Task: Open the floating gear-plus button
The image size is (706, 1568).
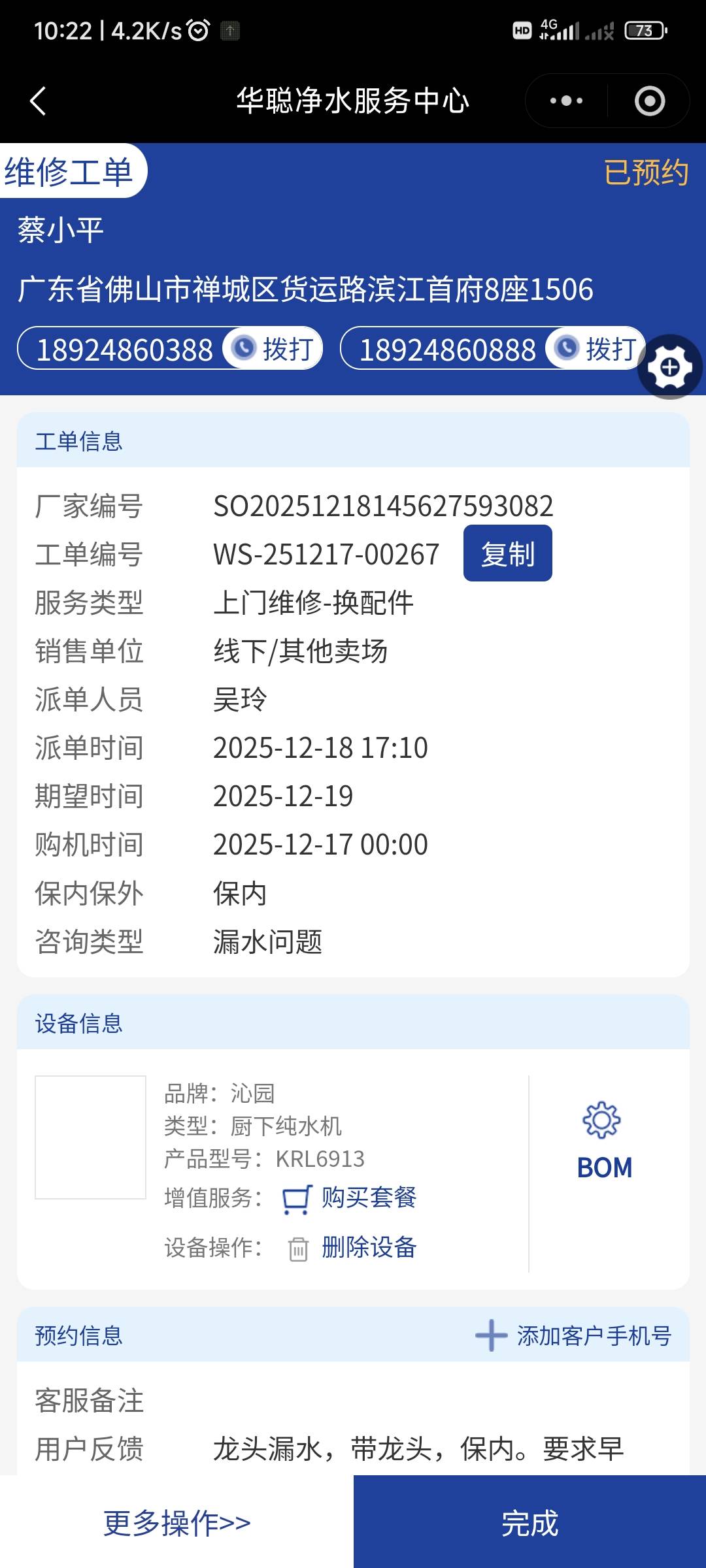Action: tap(669, 367)
